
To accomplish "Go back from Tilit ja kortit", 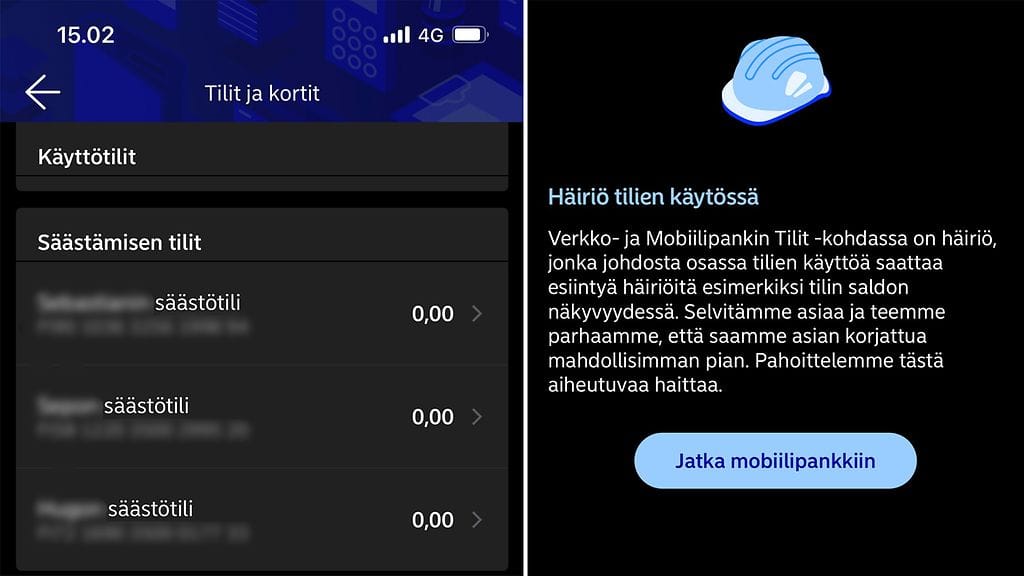I will [x=42, y=92].
